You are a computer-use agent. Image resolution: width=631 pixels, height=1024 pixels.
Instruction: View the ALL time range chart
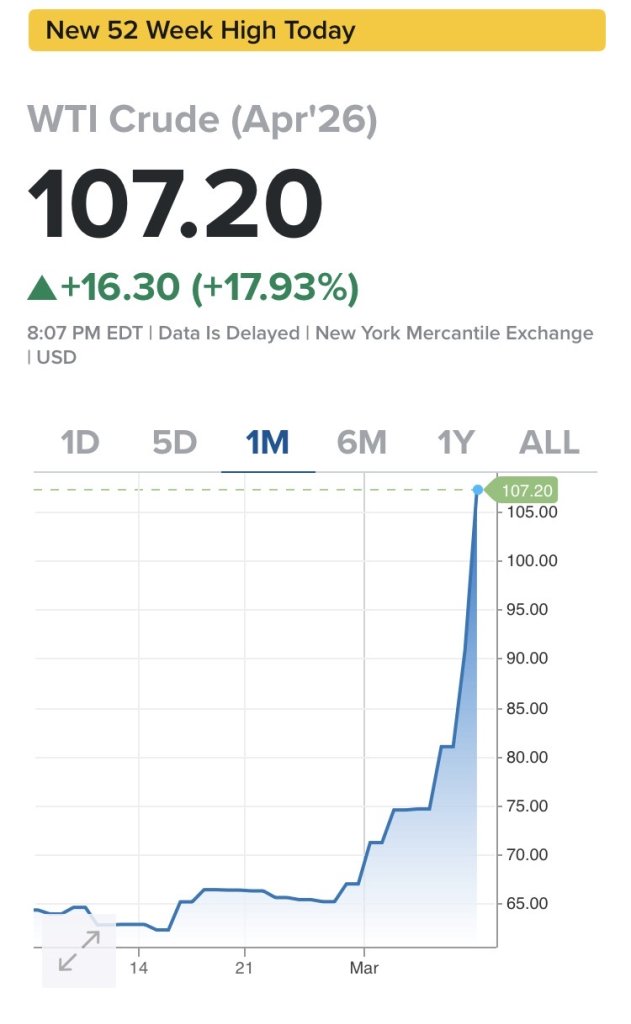(549, 442)
